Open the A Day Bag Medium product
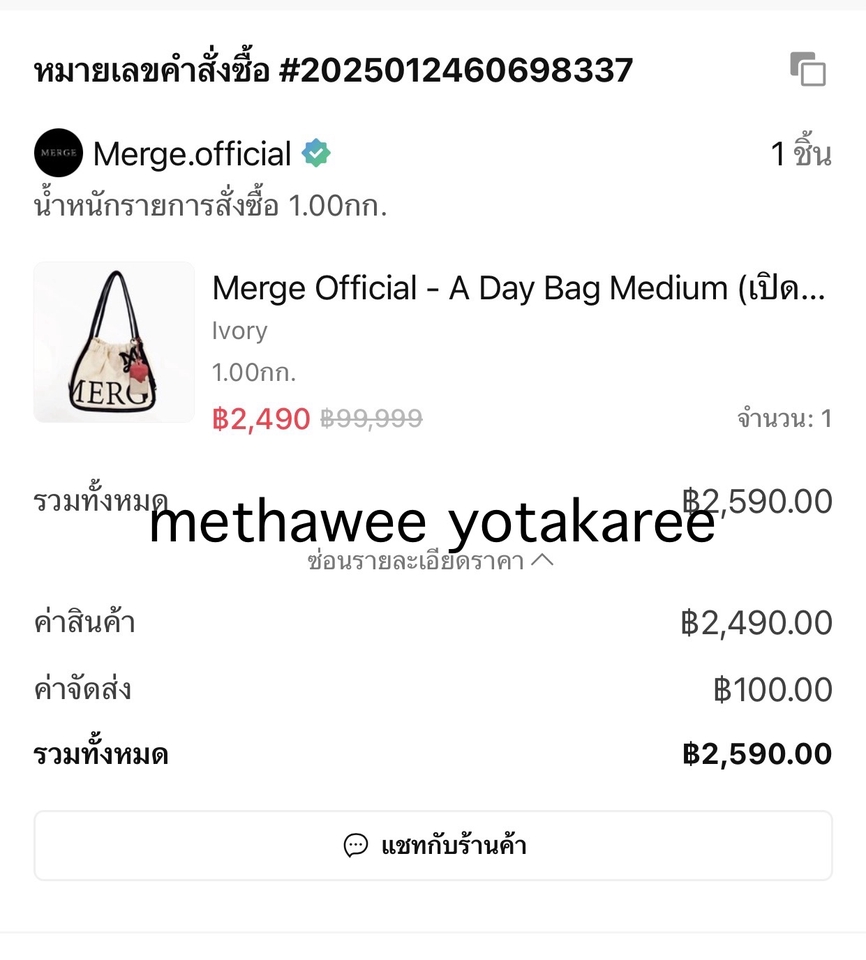 point(519,289)
